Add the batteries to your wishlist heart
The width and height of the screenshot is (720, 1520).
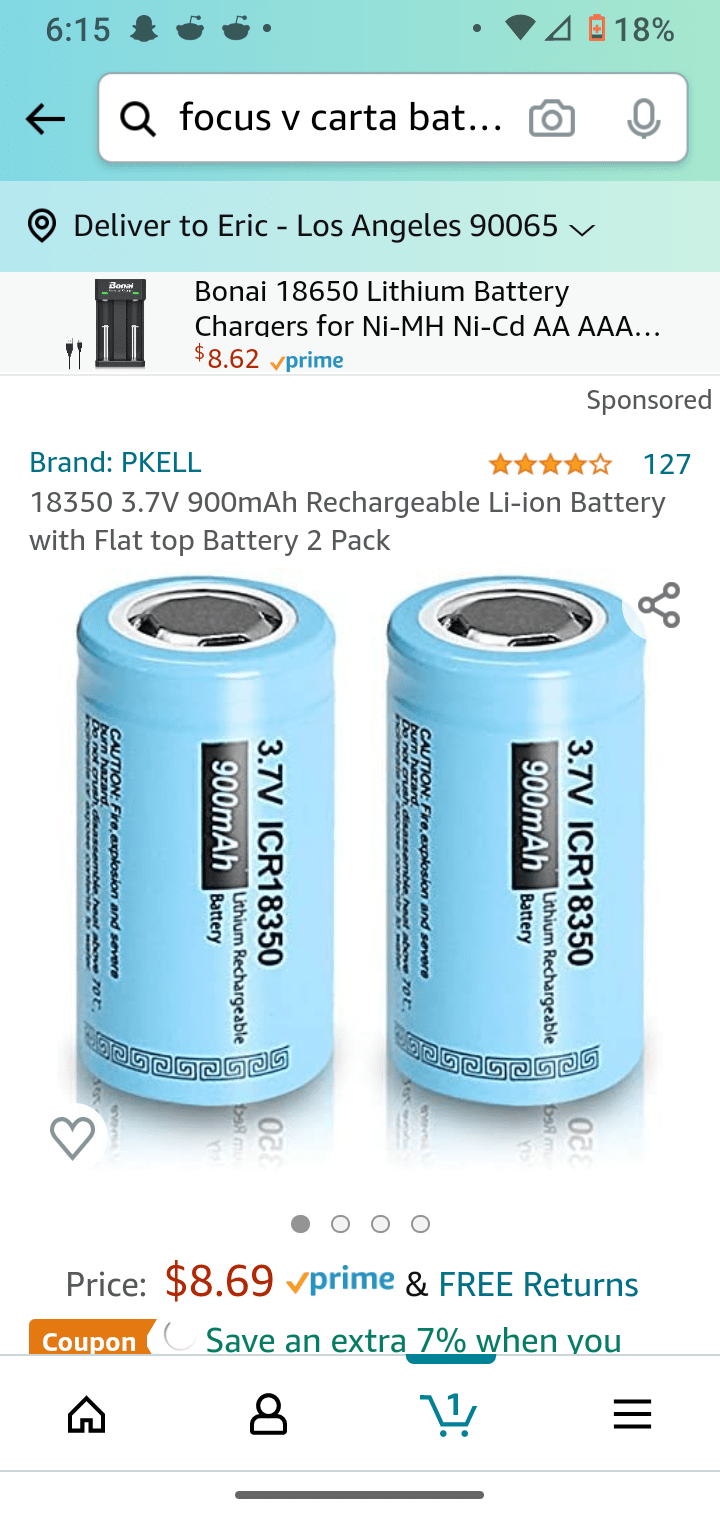point(72,1137)
